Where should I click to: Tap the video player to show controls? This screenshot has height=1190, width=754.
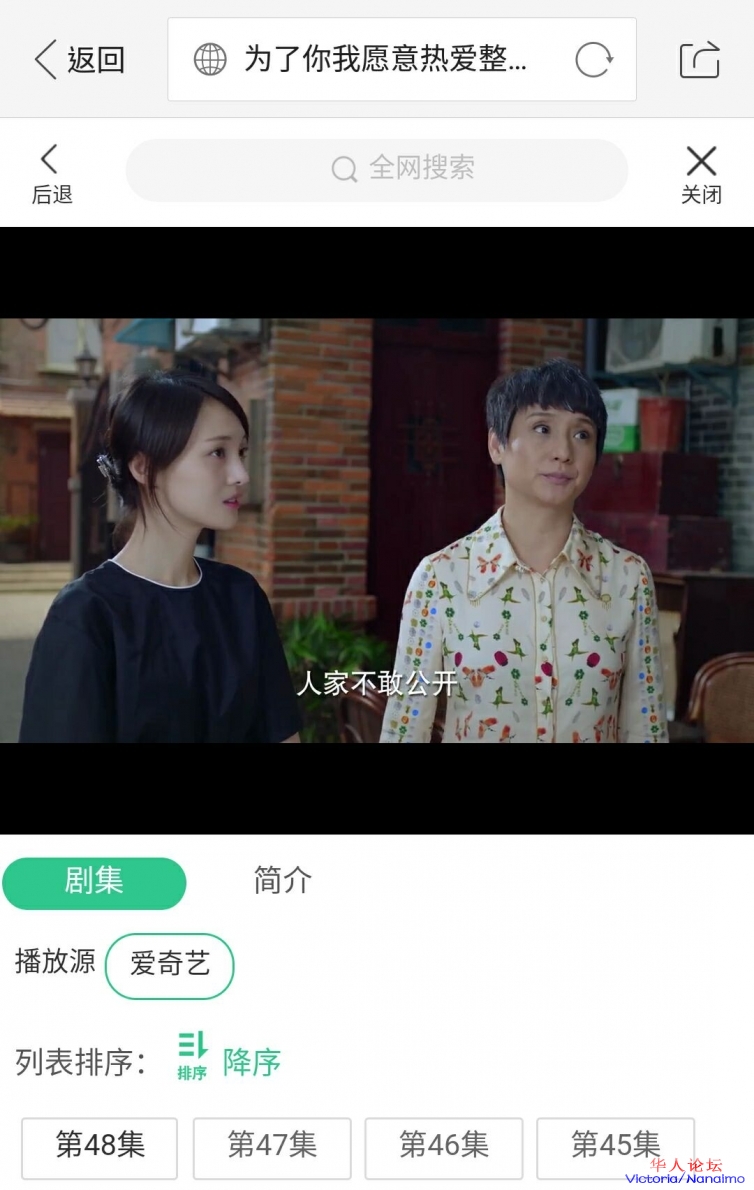[x=377, y=530]
